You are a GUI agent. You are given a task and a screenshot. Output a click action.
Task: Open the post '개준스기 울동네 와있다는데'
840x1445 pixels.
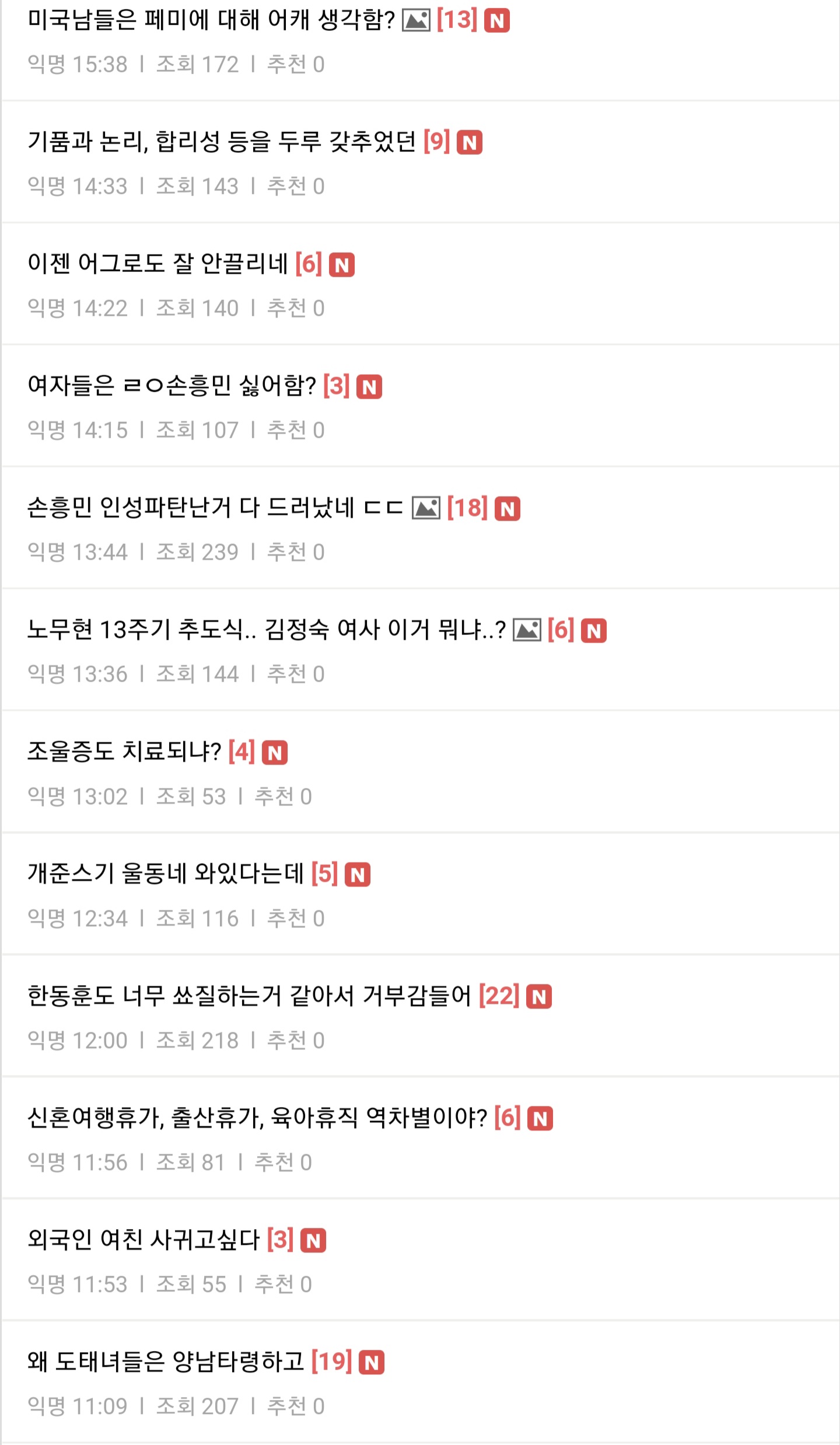(x=166, y=874)
